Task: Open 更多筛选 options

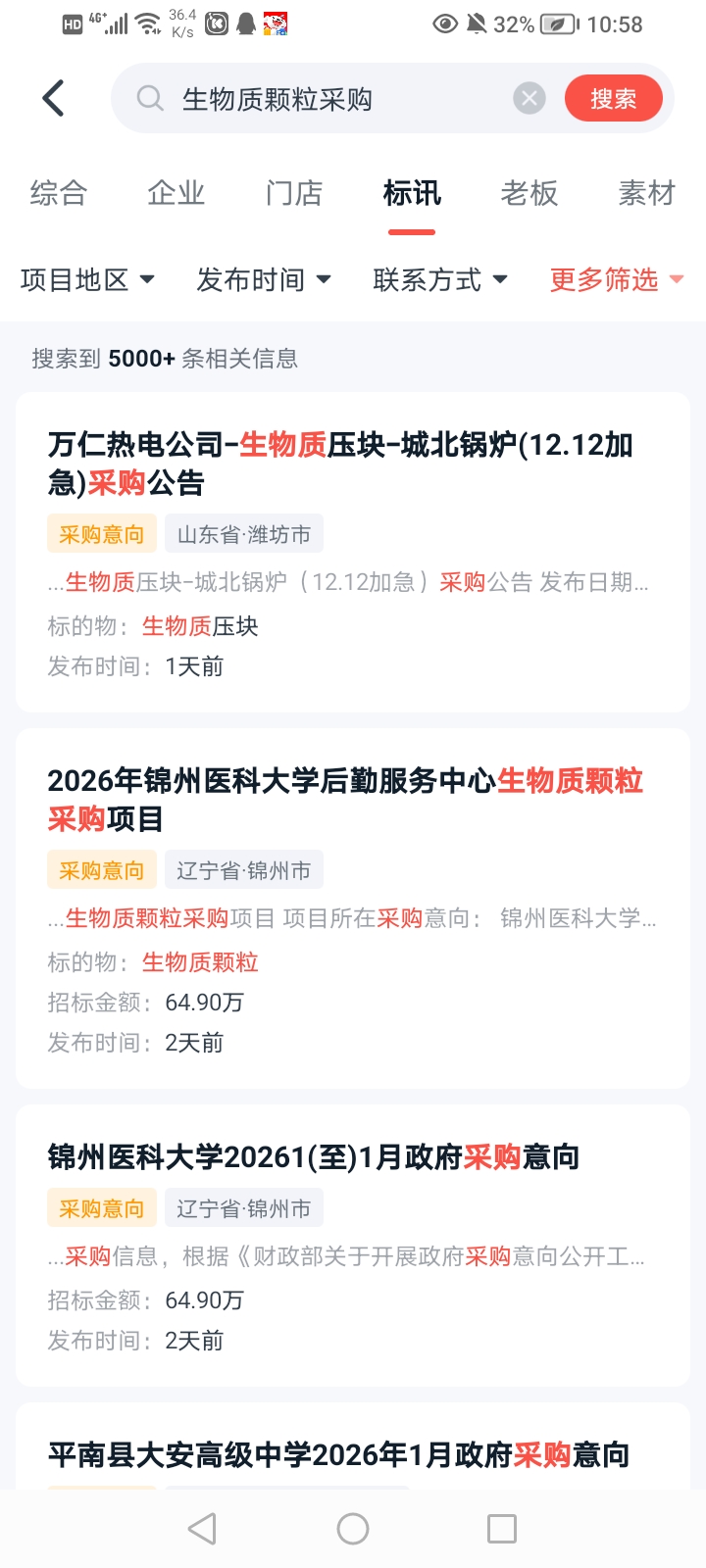Action: (617, 280)
